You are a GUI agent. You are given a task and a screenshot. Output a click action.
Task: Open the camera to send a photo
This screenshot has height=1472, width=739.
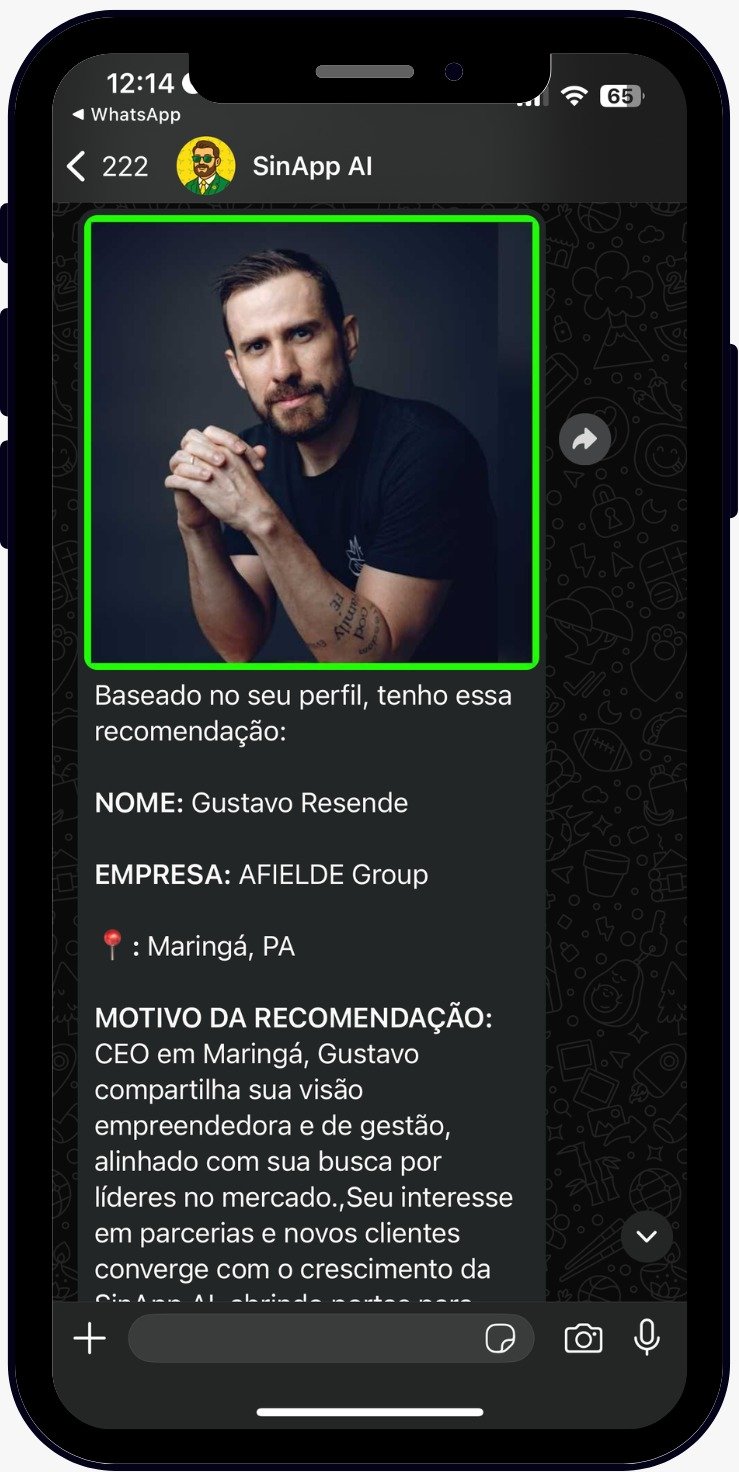[x=583, y=1338]
